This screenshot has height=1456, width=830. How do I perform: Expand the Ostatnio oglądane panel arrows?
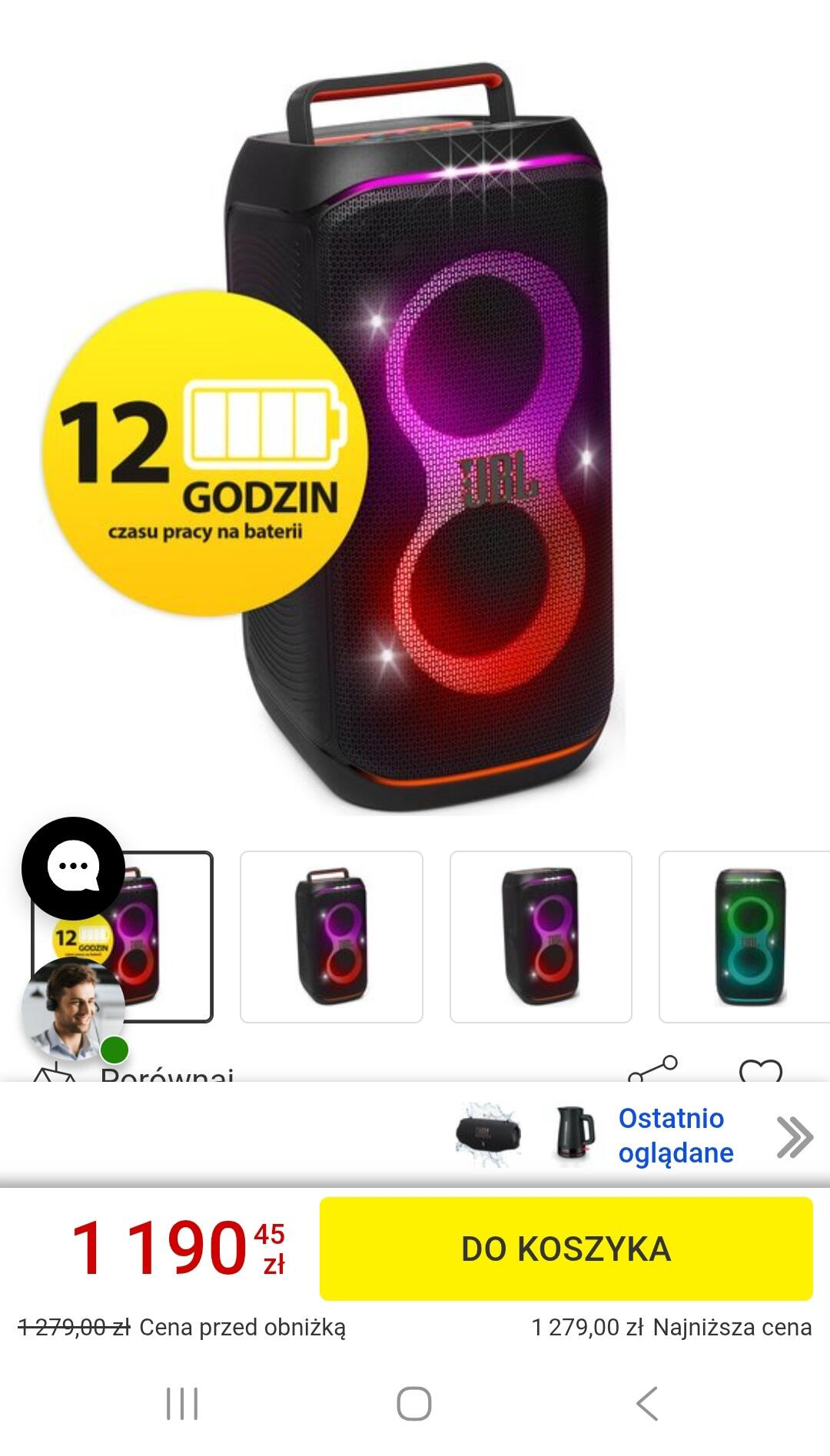[794, 1137]
